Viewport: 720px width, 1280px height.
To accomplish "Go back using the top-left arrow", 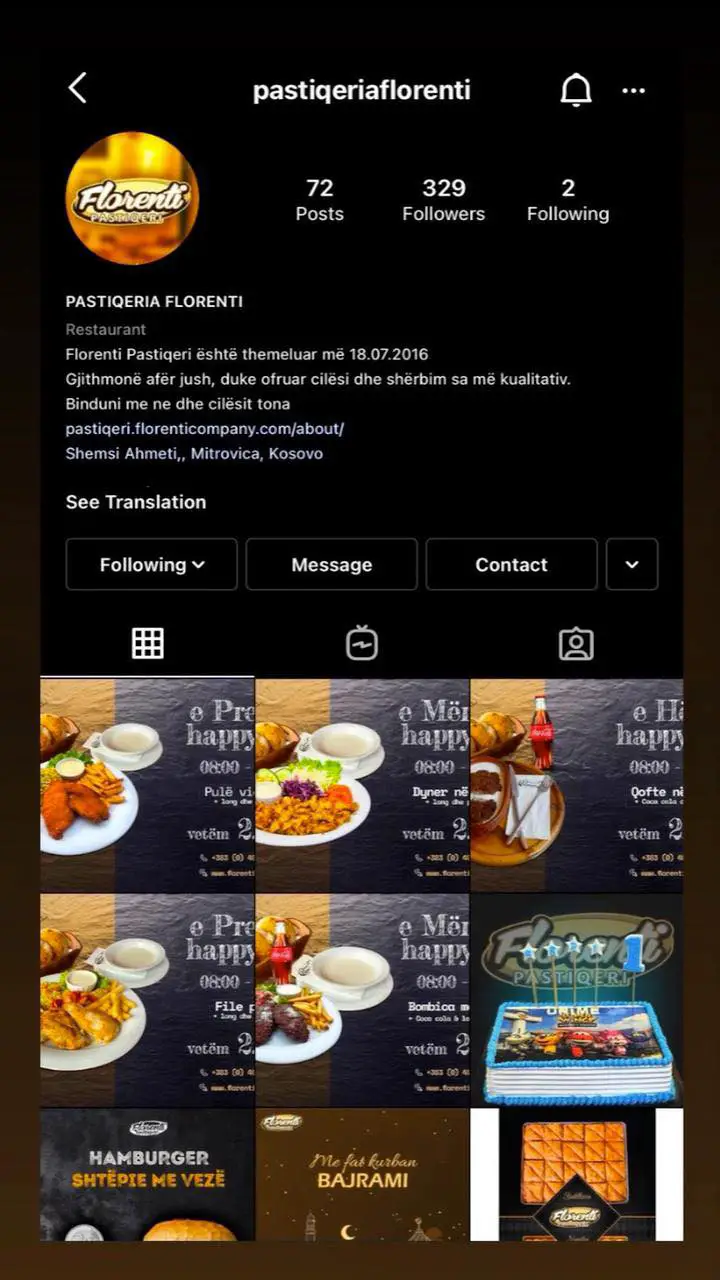I will (x=77, y=88).
